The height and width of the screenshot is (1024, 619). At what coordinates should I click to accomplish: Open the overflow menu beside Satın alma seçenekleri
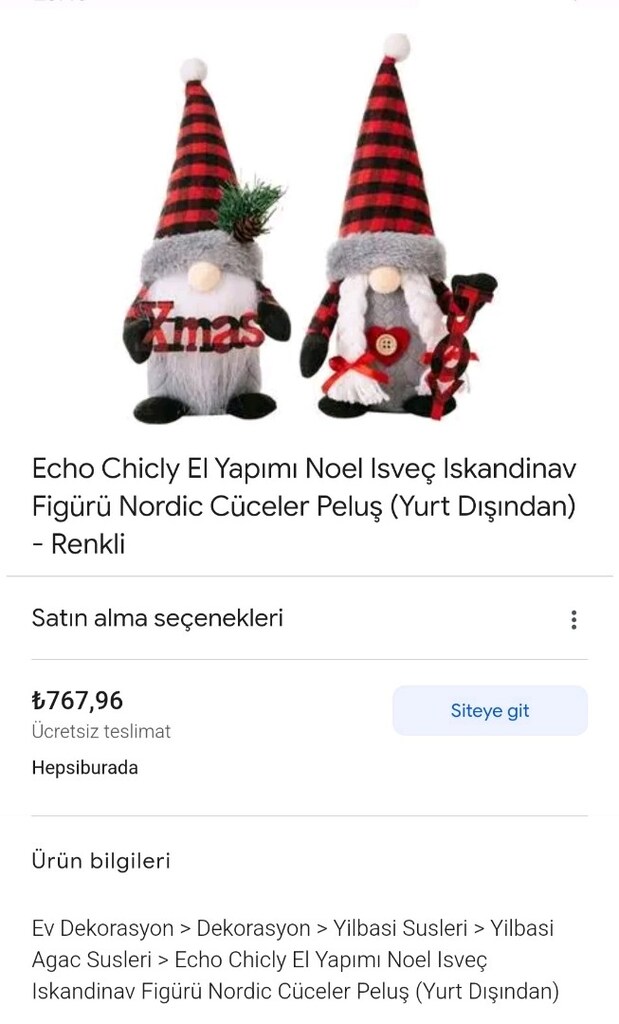(x=573, y=620)
